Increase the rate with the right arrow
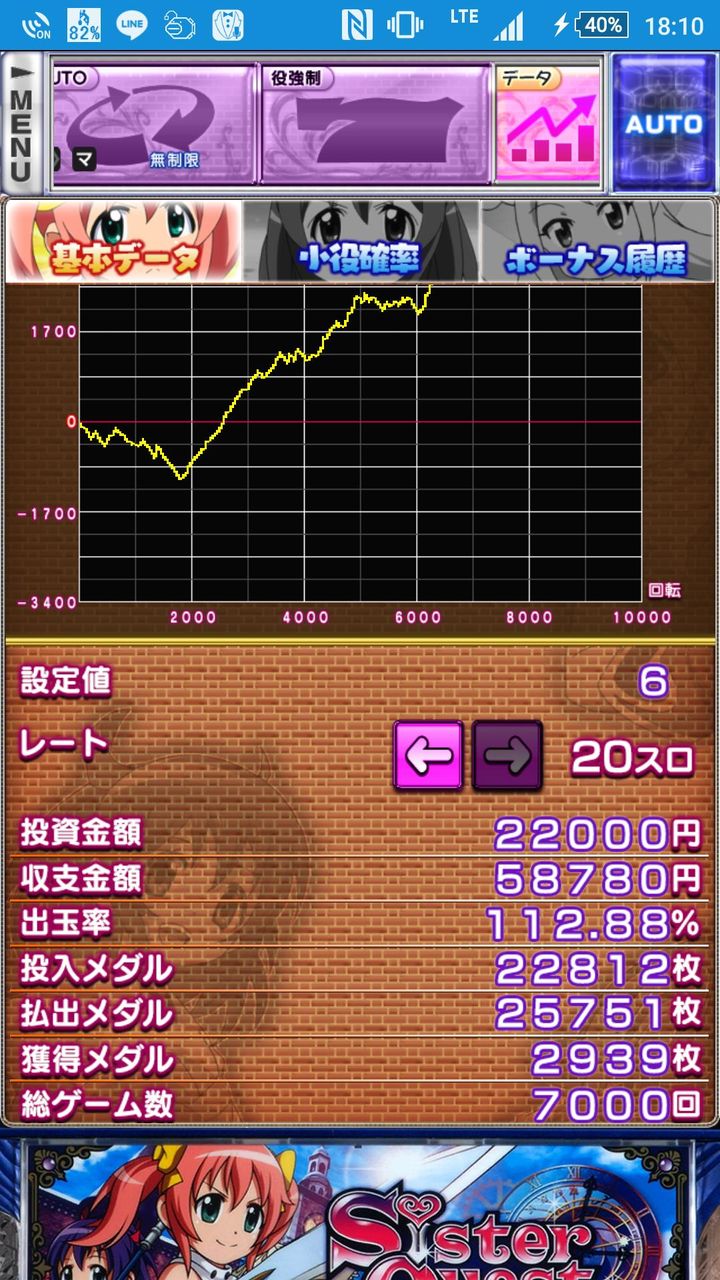Viewport: 720px width, 1280px height. pos(507,756)
